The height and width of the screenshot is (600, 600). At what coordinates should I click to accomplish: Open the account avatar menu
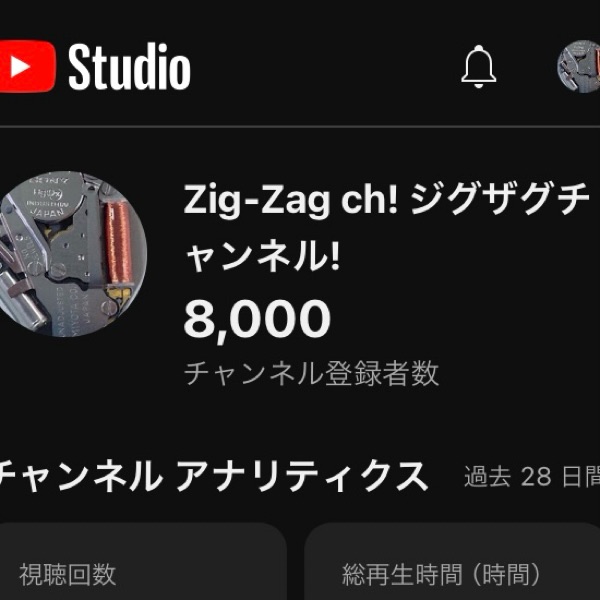click(580, 68)
